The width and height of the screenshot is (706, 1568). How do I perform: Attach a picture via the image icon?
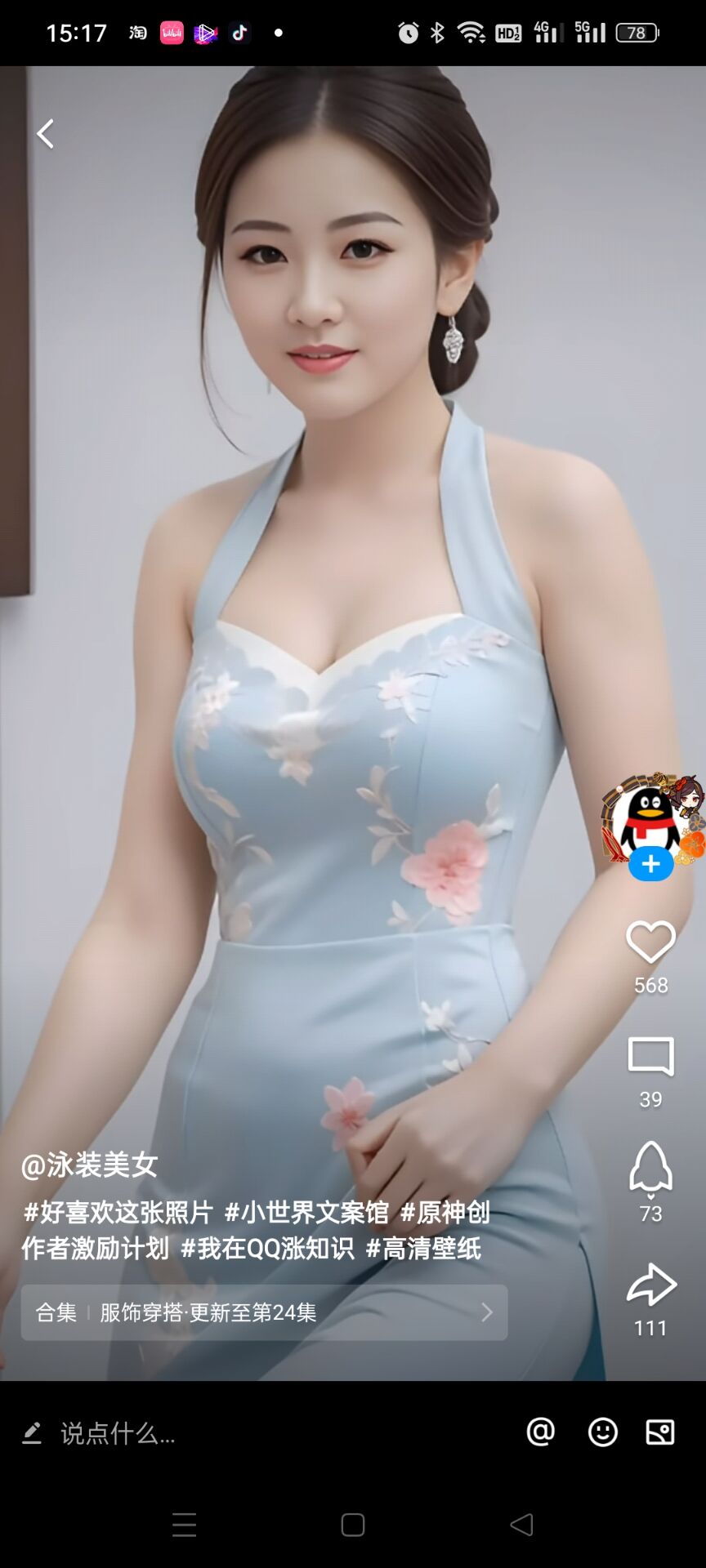(x=660, y=1432)
